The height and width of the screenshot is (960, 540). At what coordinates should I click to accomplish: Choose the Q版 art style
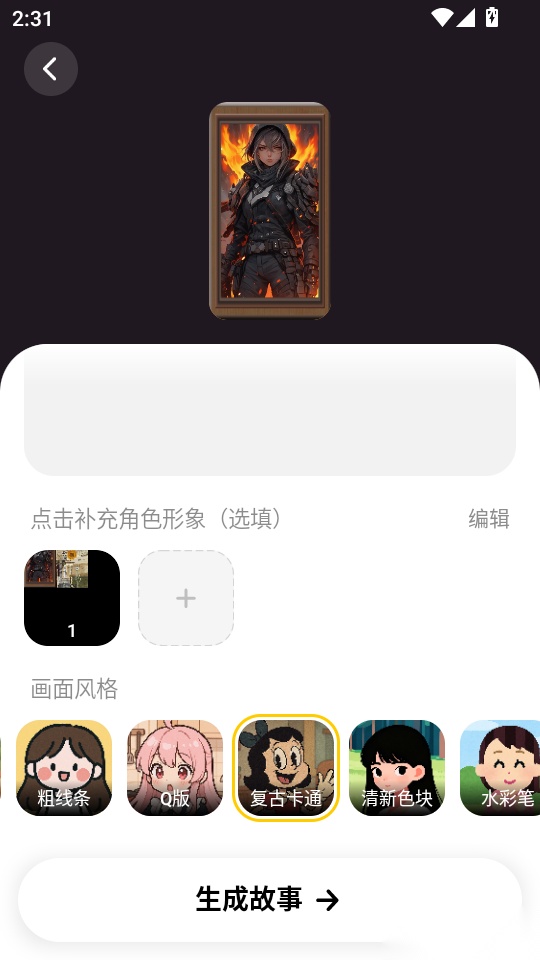[x=175, y=768]
